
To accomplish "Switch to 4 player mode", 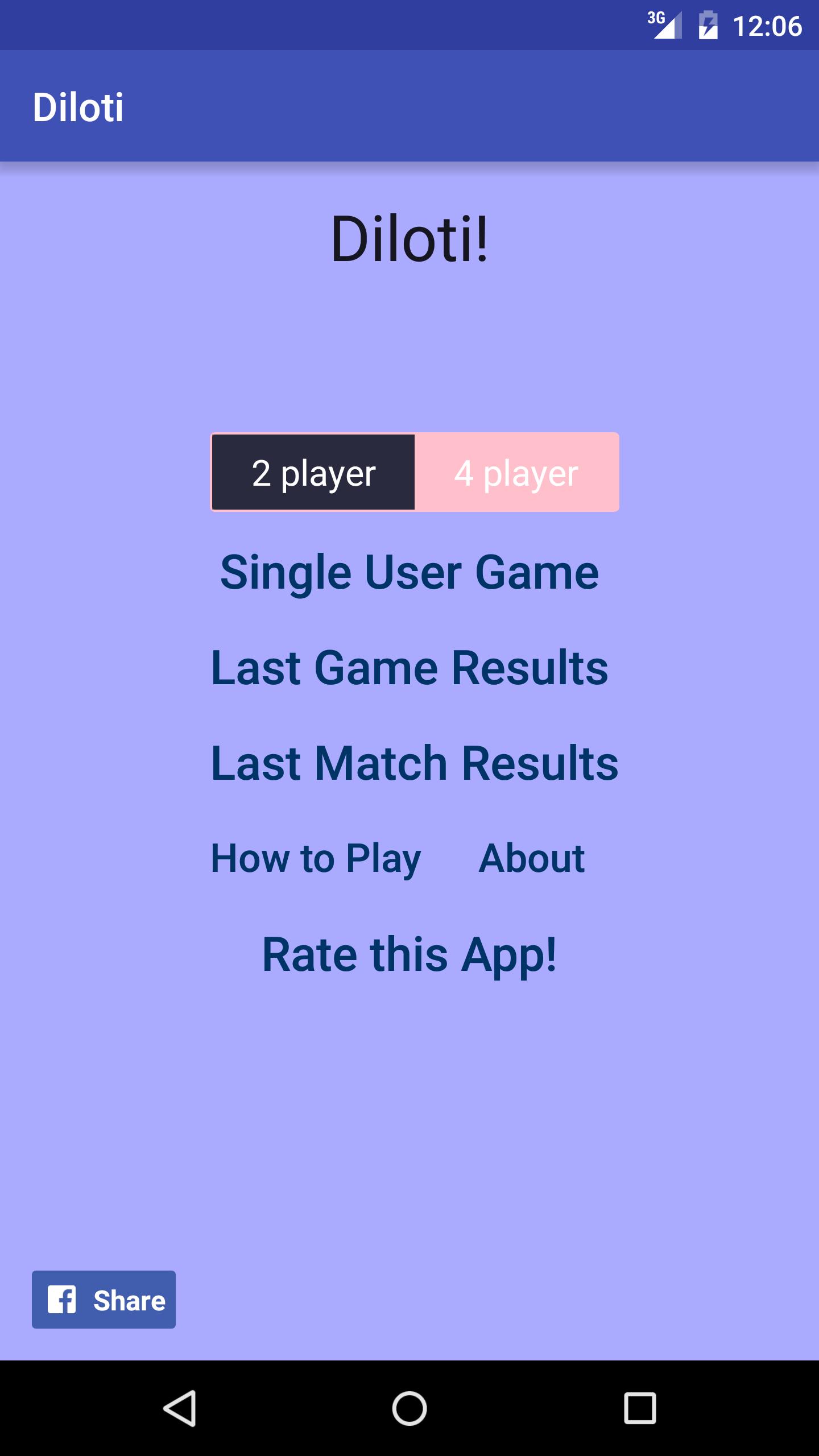I will (x=516, y=473).
